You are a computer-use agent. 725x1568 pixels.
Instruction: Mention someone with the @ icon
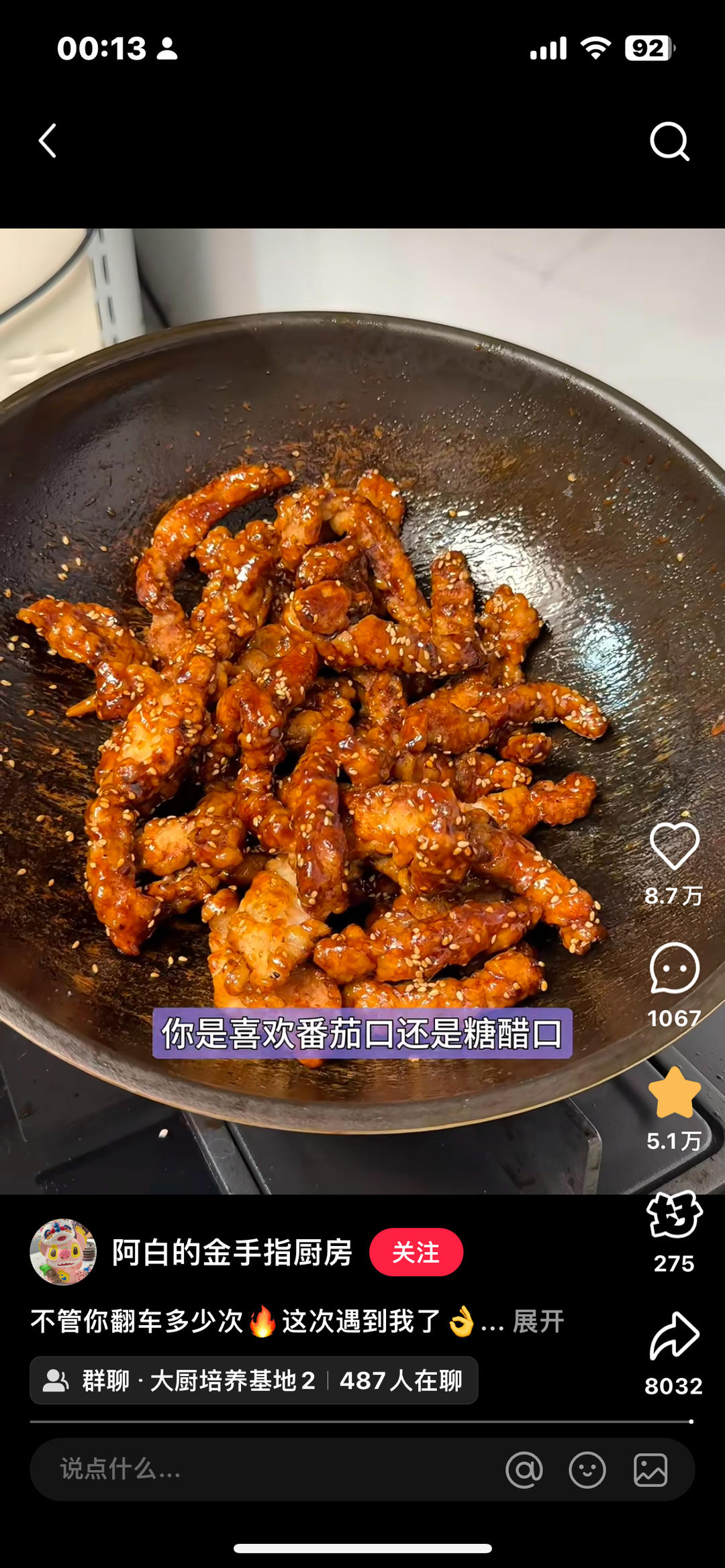(x=524, y=1470)
